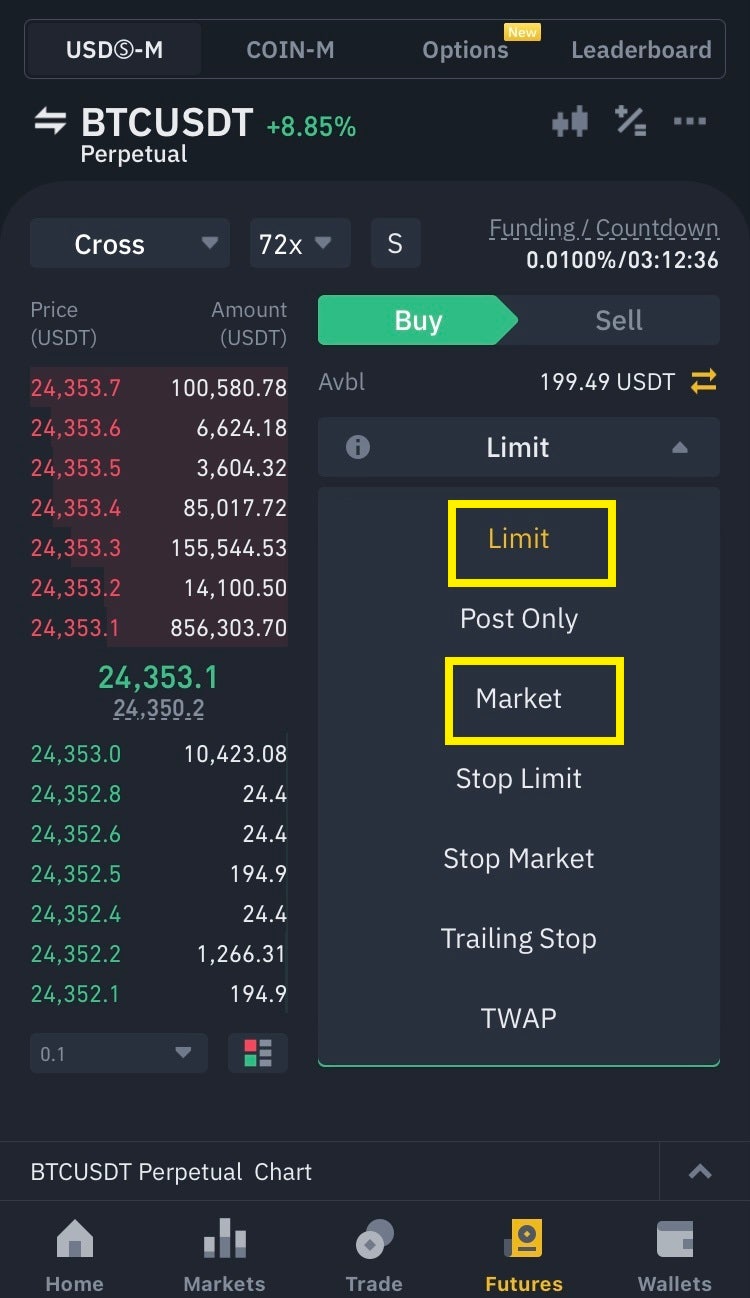Change the 72x leverage setting
Image resolution: width=750 pixels, height=1298 pixels.
300,244
